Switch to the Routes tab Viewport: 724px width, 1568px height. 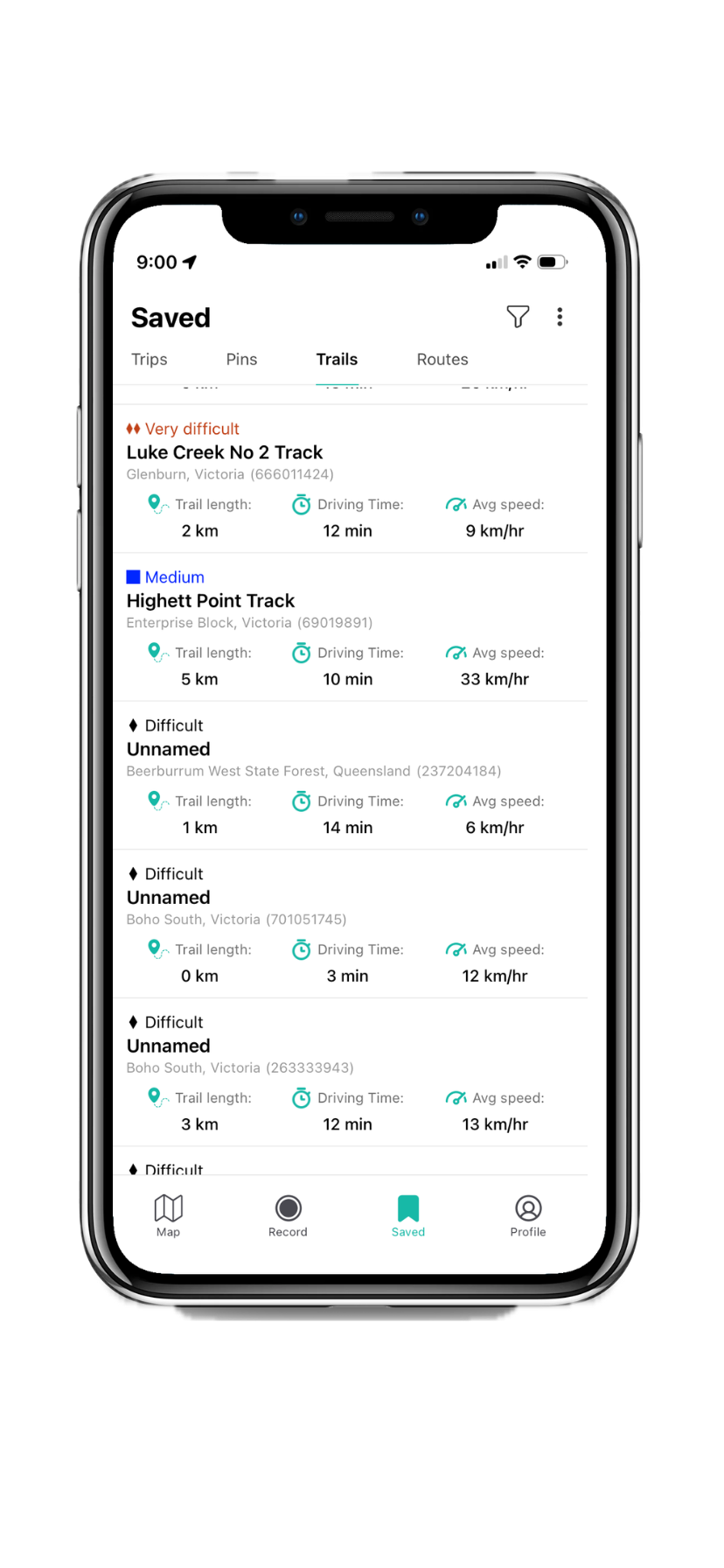[x=442, y=360]
